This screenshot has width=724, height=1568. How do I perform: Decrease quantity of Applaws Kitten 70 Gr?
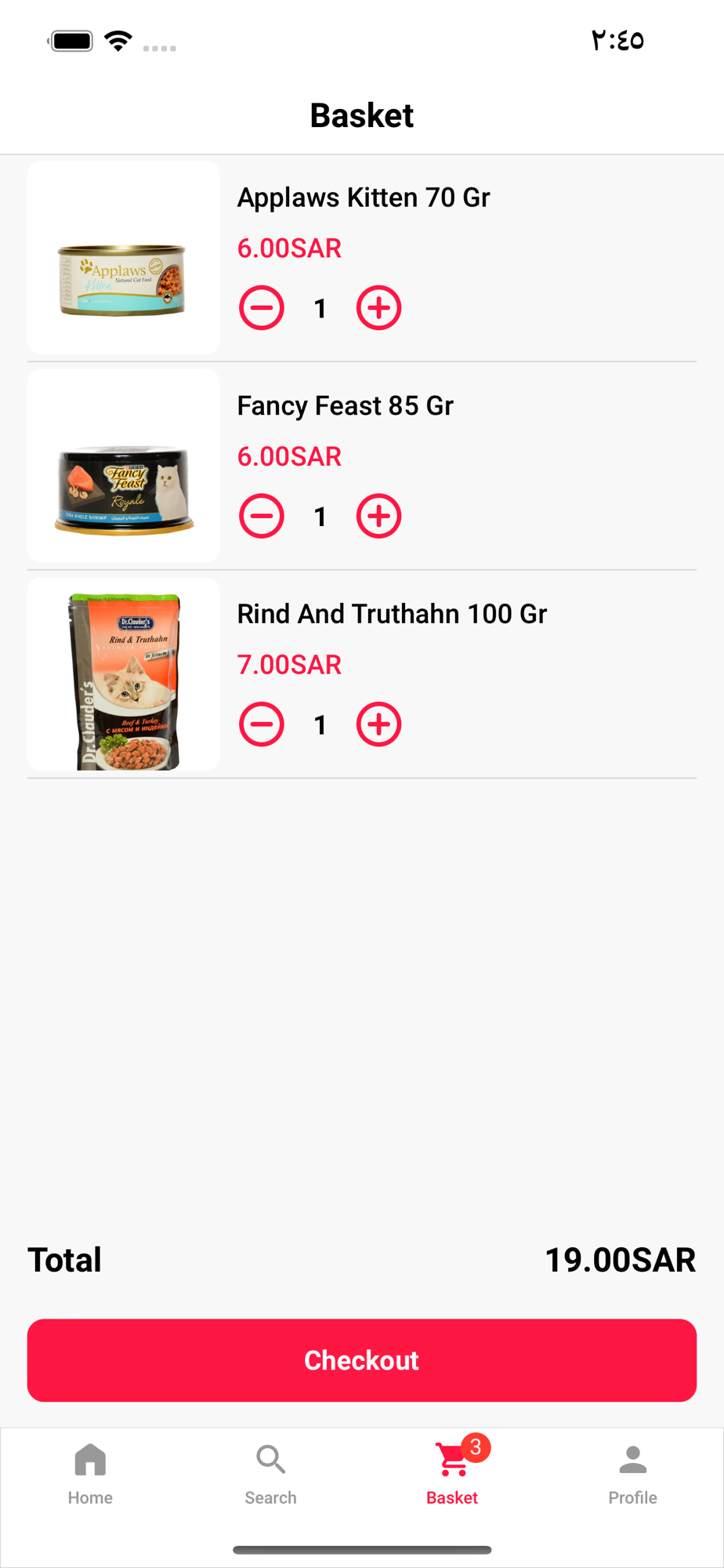click(x=262, y=308)
